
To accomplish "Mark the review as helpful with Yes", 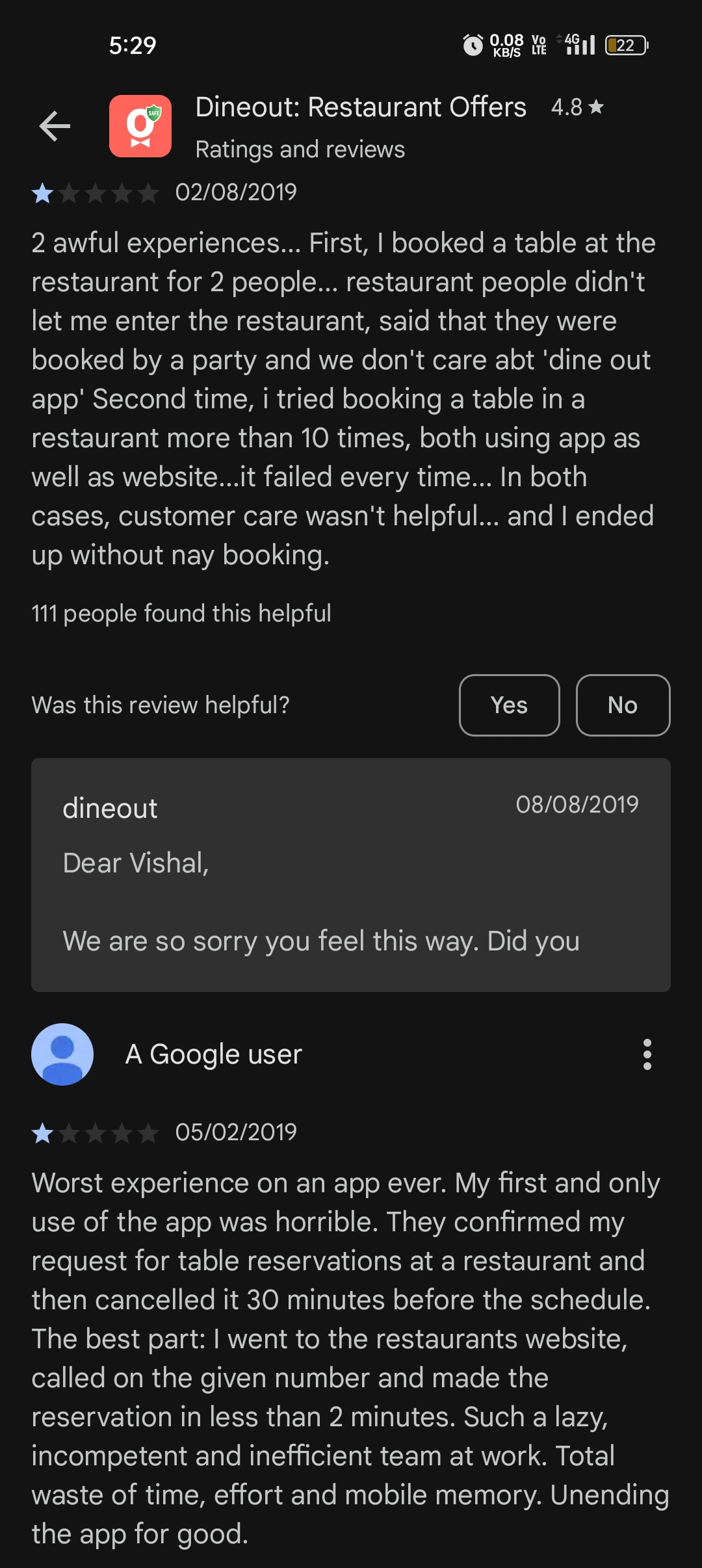I will 509,705.
